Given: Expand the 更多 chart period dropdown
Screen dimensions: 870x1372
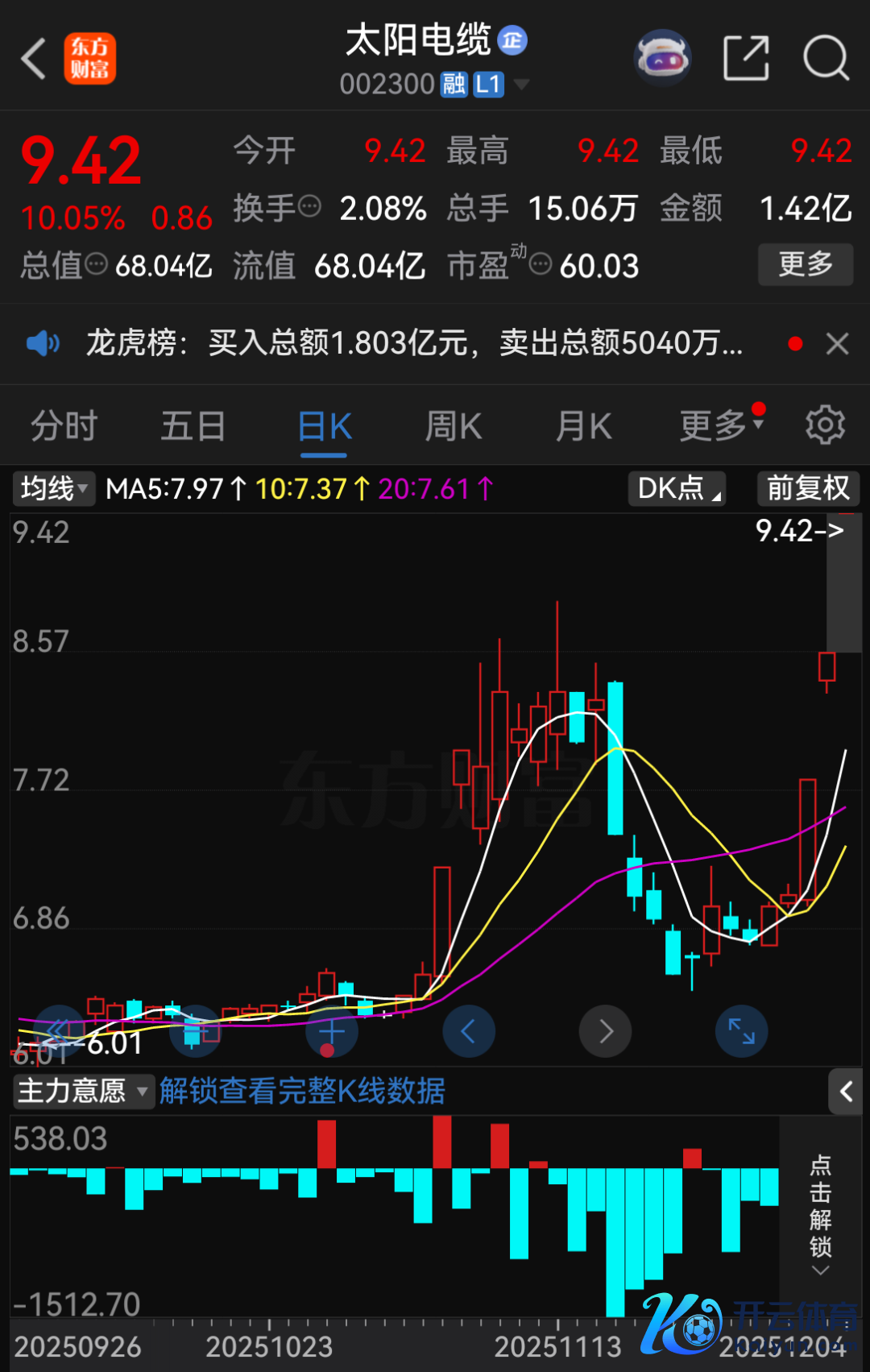Looking at the screenshot, I should click(x=720, y=424).
